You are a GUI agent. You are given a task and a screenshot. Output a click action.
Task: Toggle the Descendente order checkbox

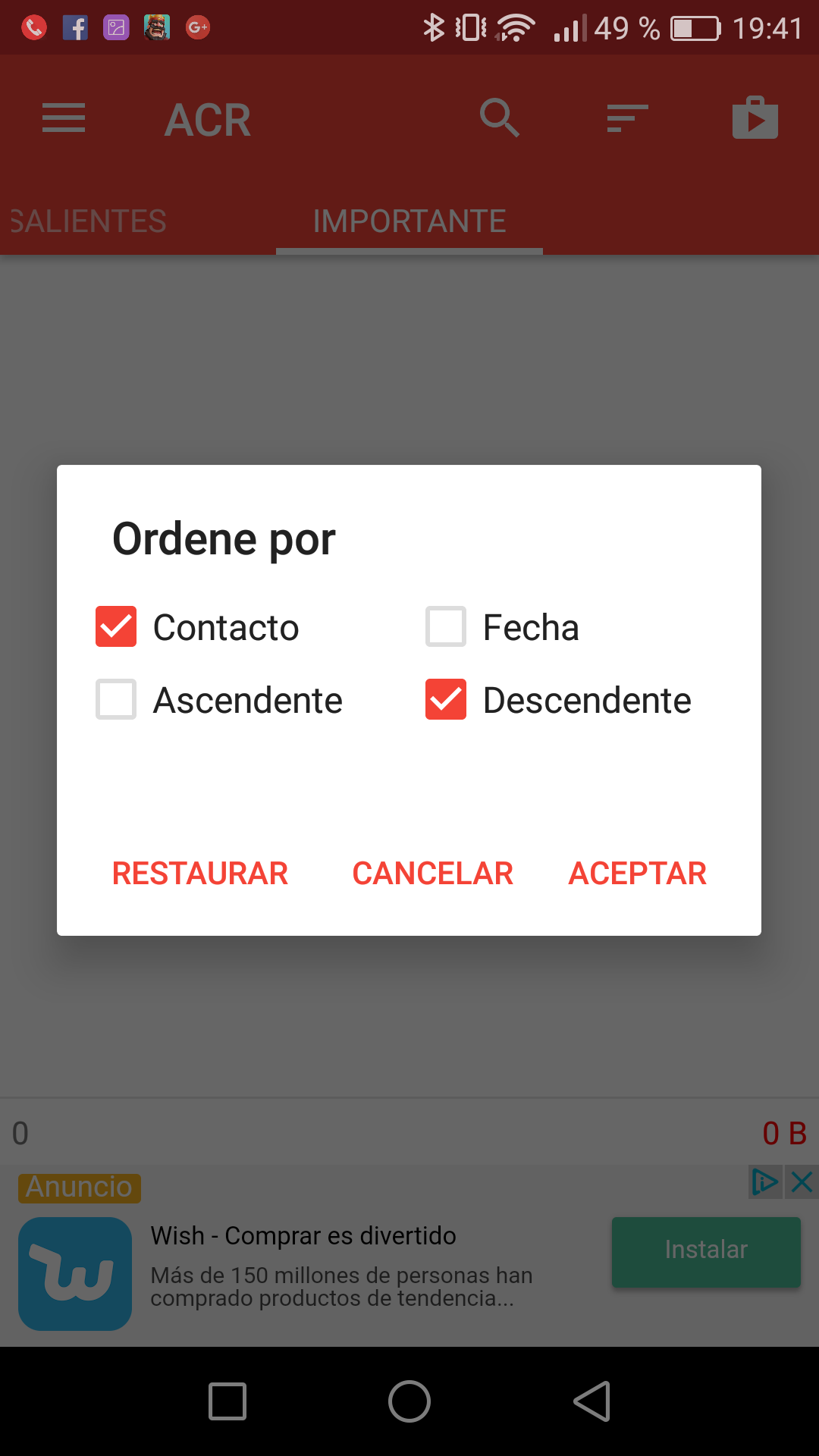pos(446,699)
